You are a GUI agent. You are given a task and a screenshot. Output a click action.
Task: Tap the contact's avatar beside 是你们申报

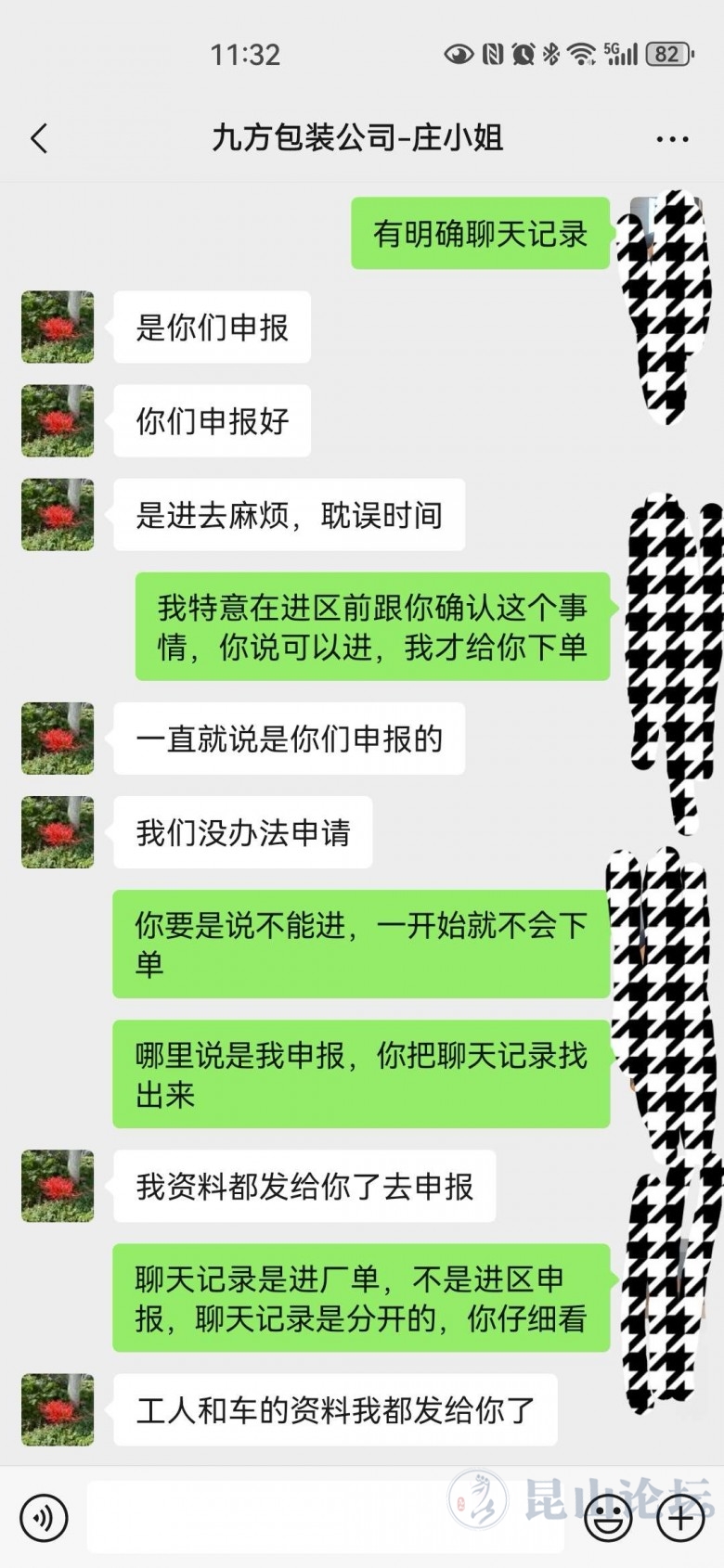(x=58, y=328)
